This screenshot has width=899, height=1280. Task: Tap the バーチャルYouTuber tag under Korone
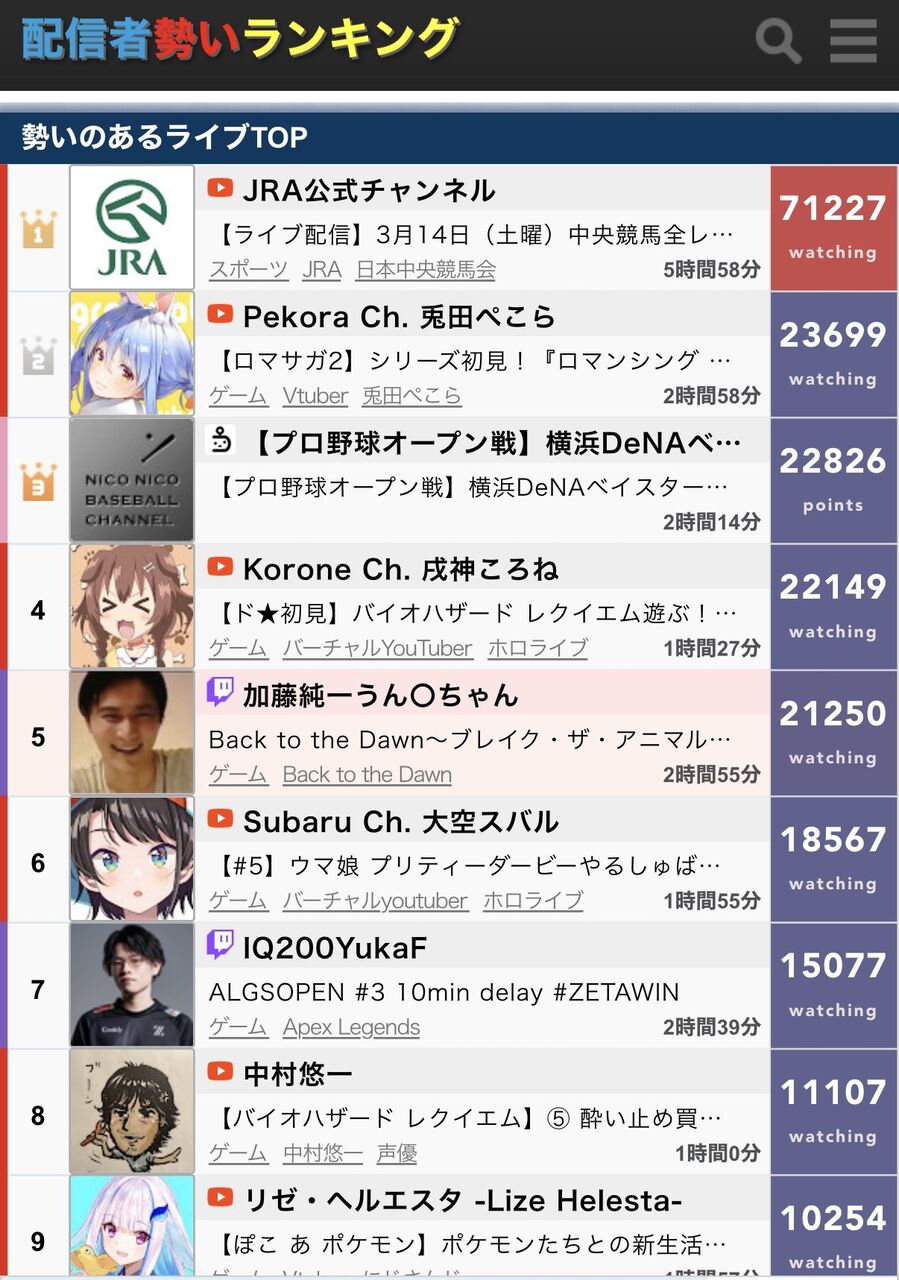pos(377,648)
